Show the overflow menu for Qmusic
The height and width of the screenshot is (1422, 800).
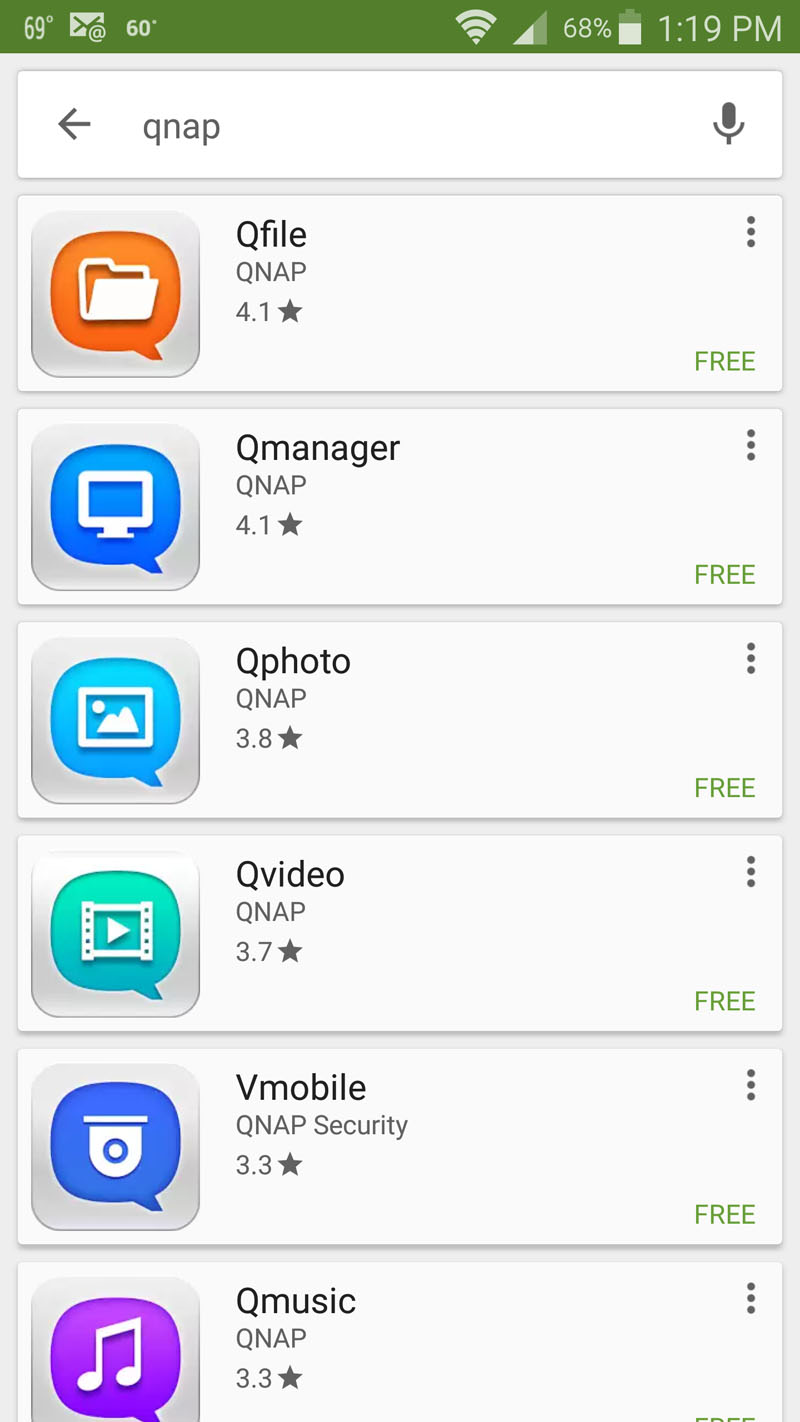point(750,1299)
